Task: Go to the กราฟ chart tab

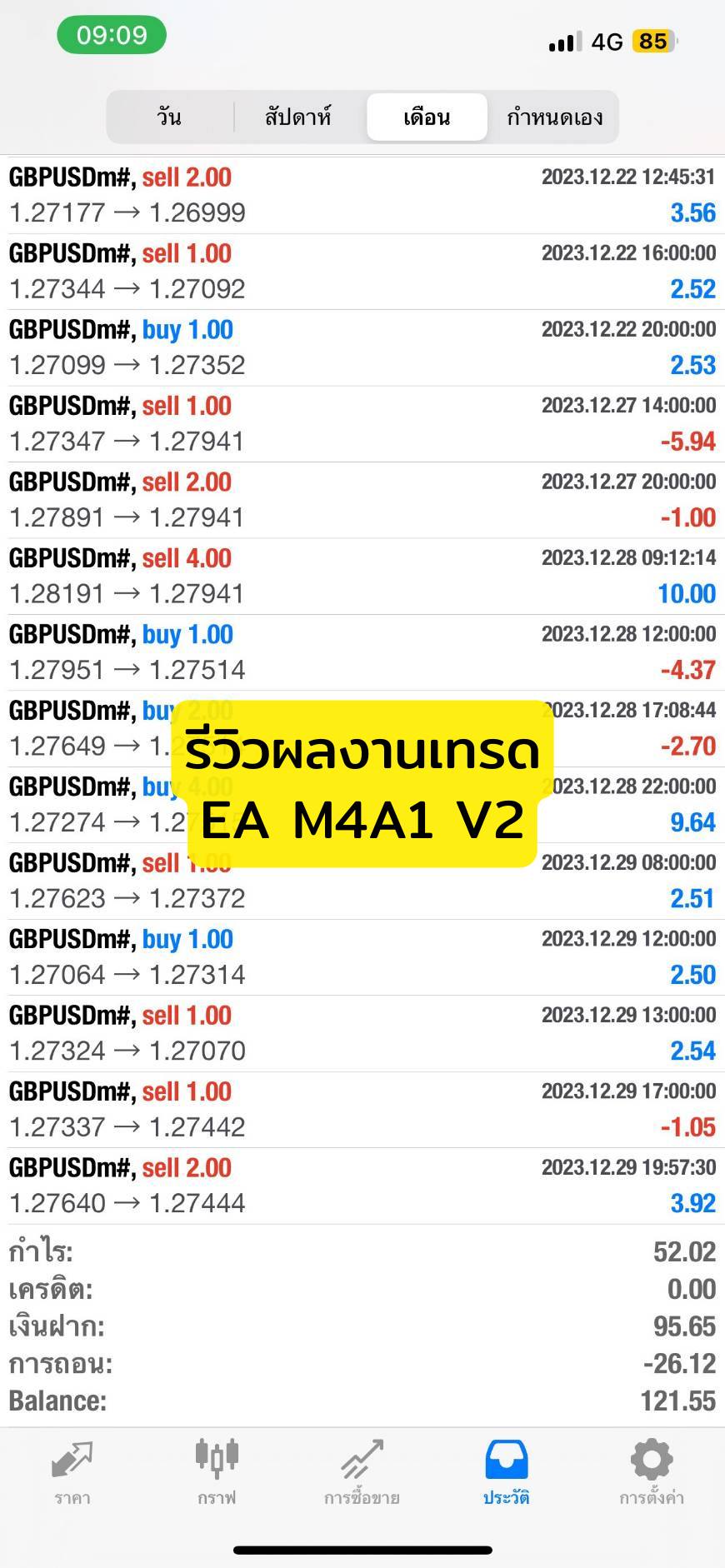Action: [x=217, y=1473]
